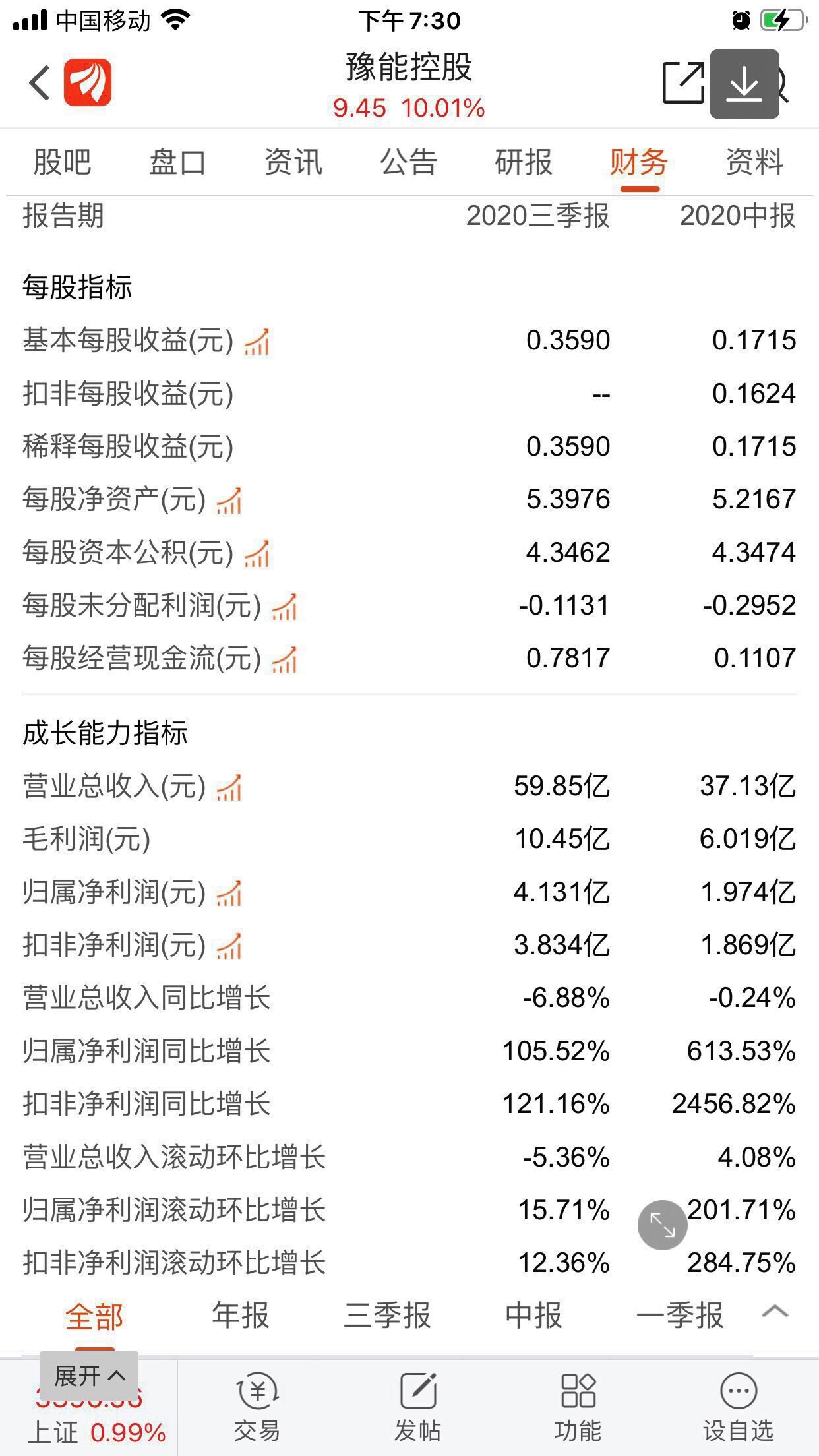Switch to the 资讯 tab
This screenshot has height=1456, width=819.
tap(293, 162)
